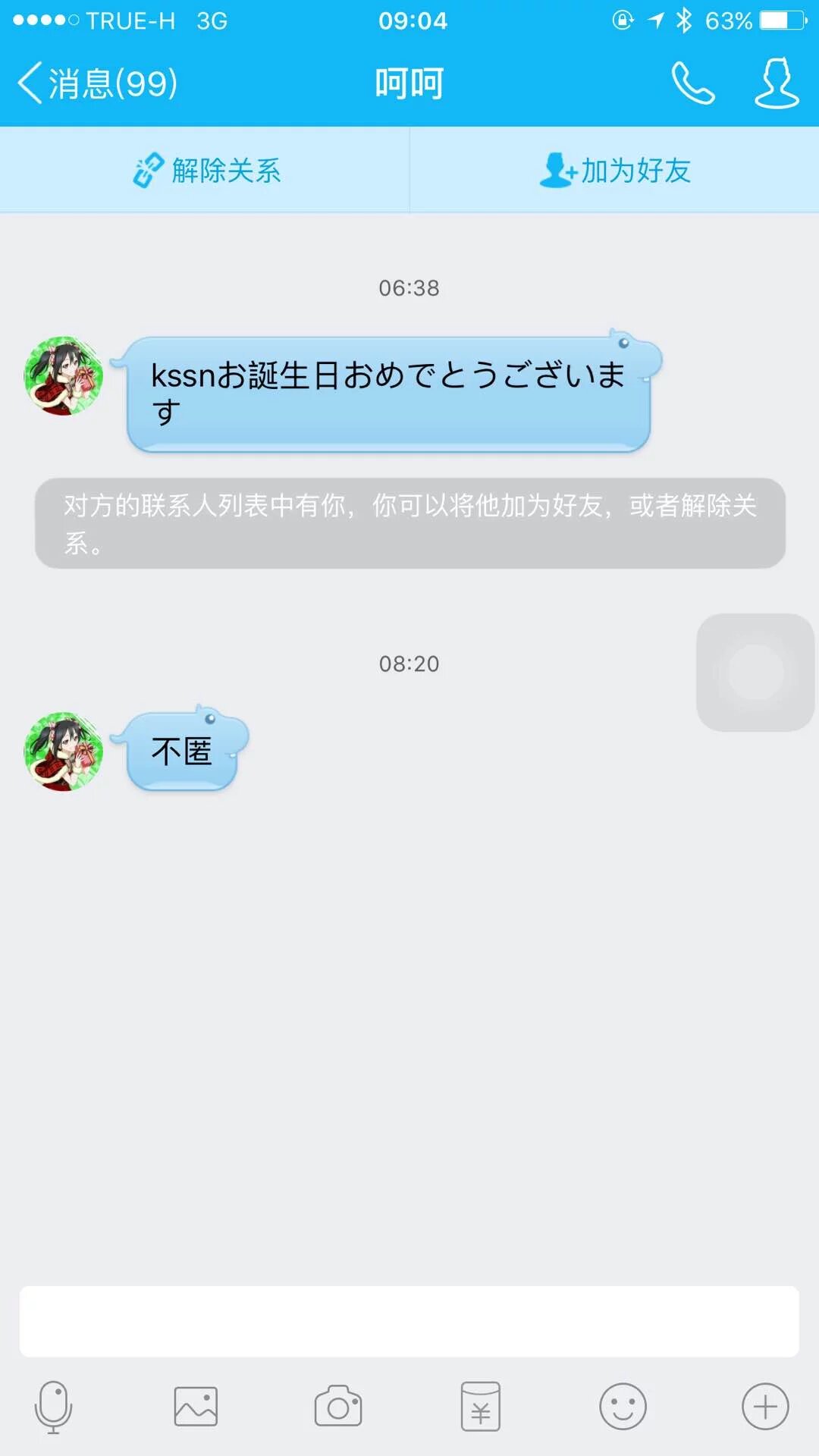819x1456 pixels.
Task: Tap the AssistiveTouch floating button
Action: click(x=755, y=673)
